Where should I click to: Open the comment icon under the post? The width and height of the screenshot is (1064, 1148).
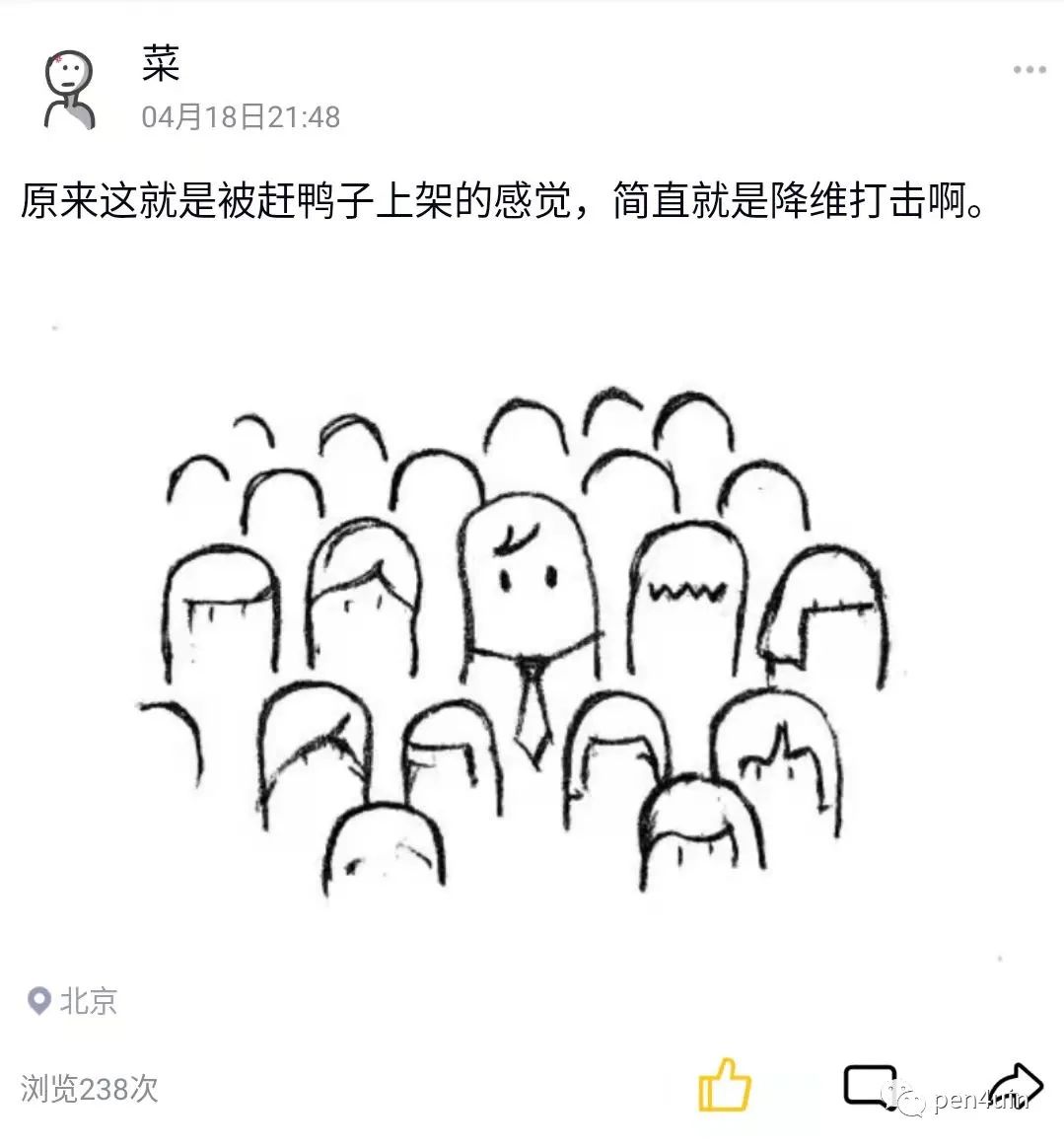870,1086
